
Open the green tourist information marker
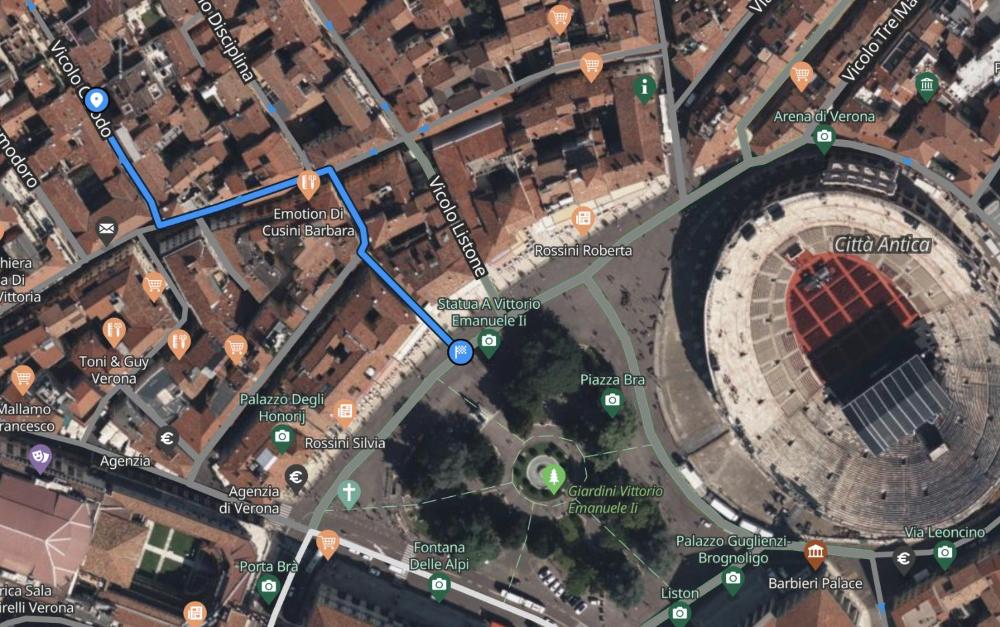click(645, 87)
